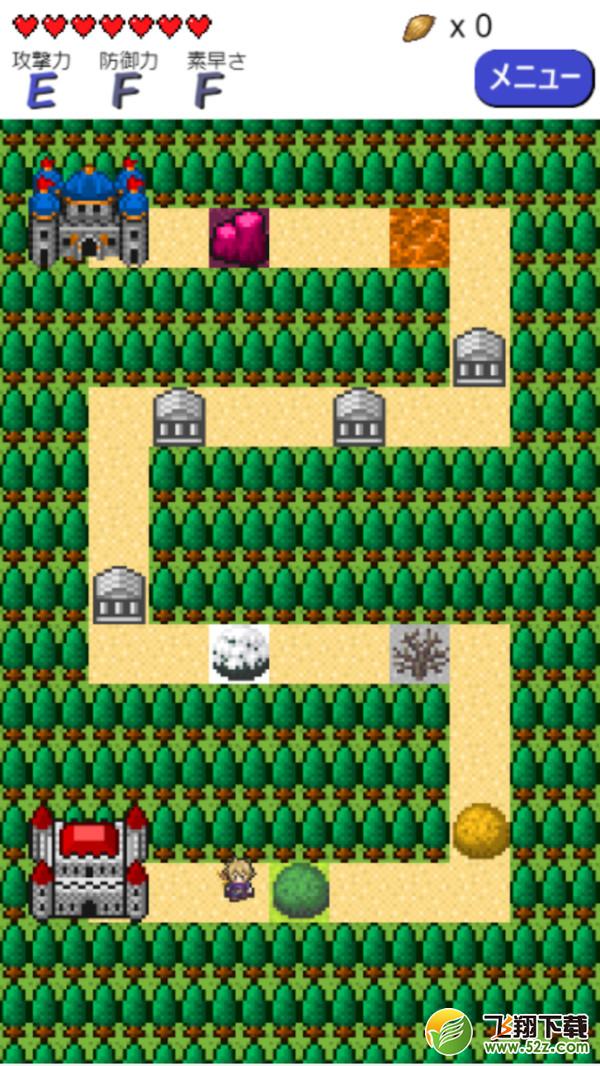Tap the green bush tile next to the character

[x=300, y=892]
